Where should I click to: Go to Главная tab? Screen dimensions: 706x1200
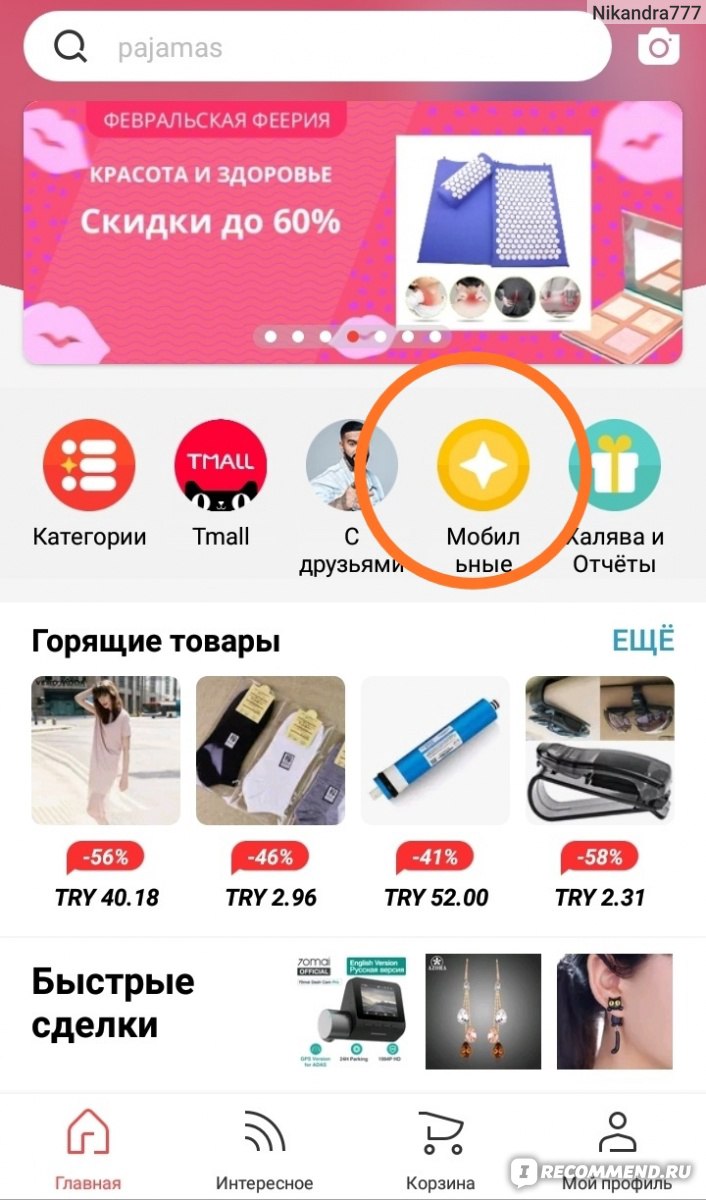click(88, 1148)
